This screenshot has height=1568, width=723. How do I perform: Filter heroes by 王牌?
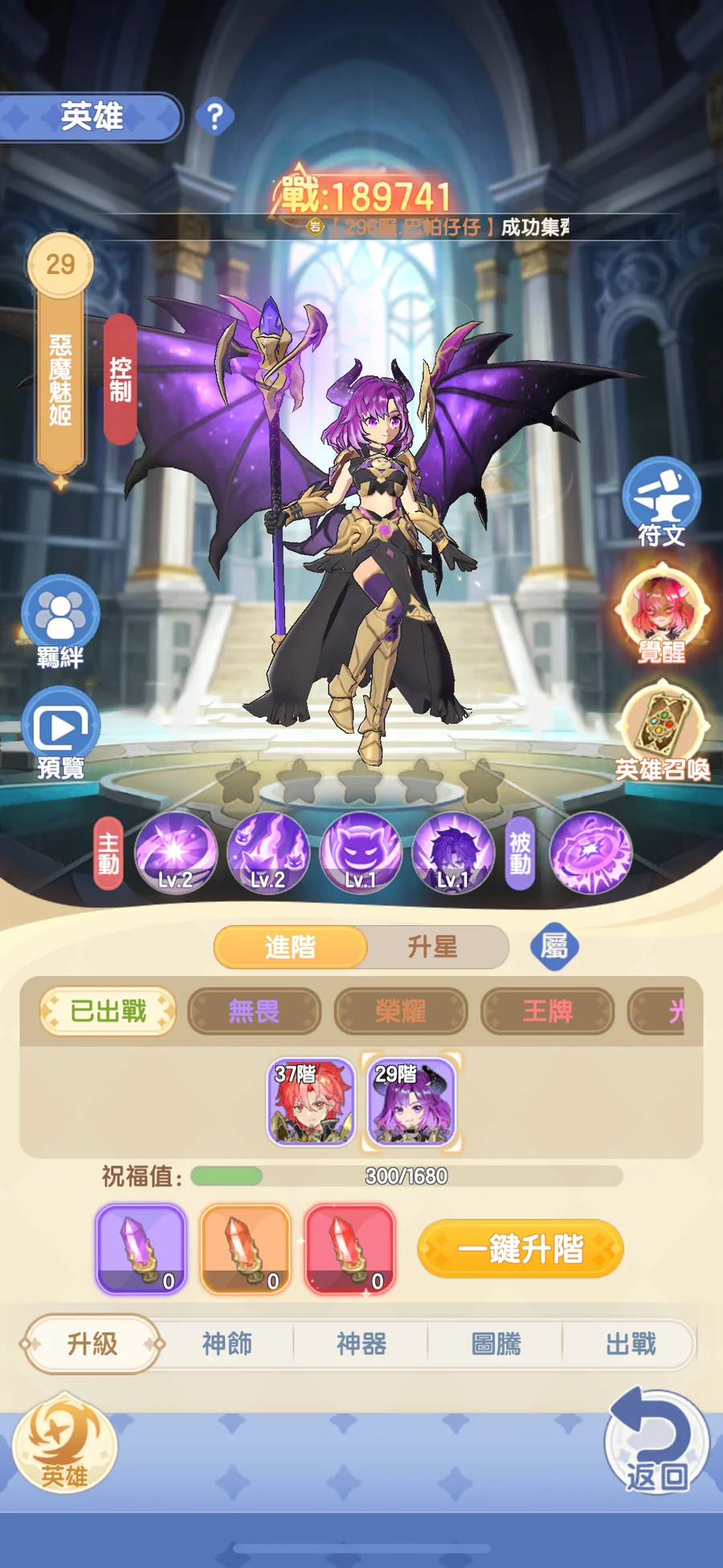click(x=547, y=1010)
